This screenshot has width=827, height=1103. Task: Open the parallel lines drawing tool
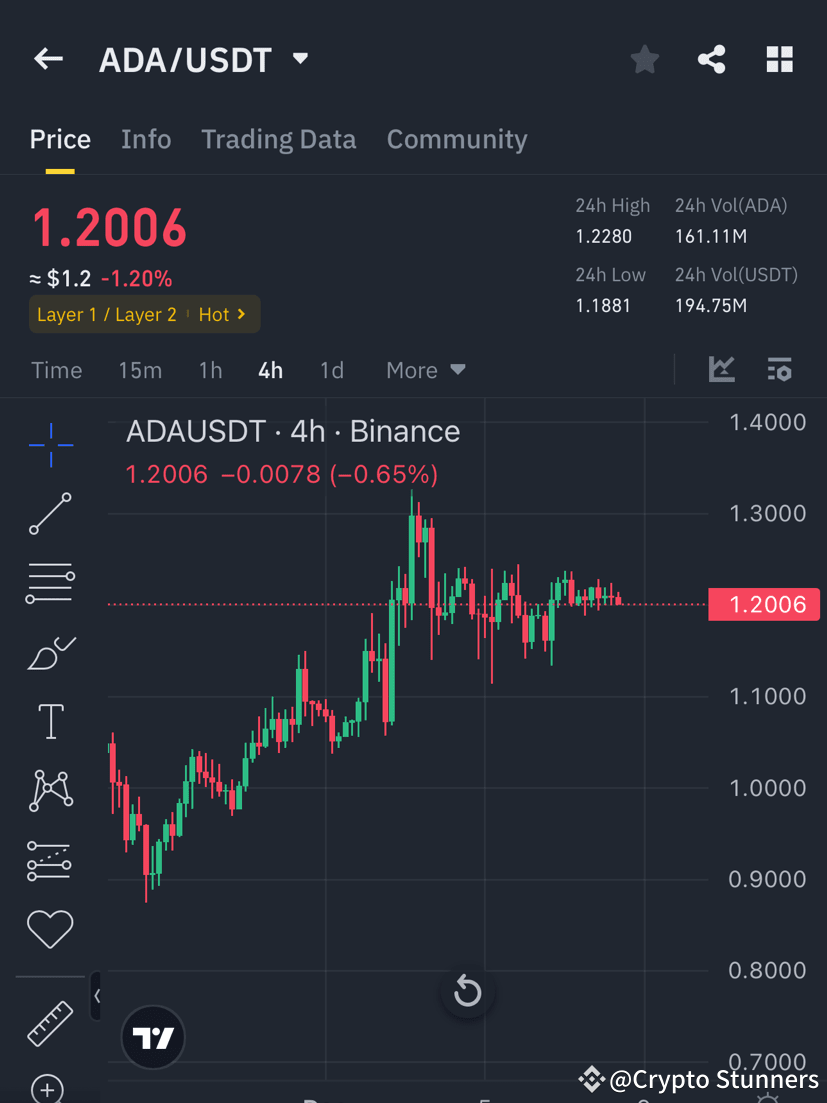50,583
